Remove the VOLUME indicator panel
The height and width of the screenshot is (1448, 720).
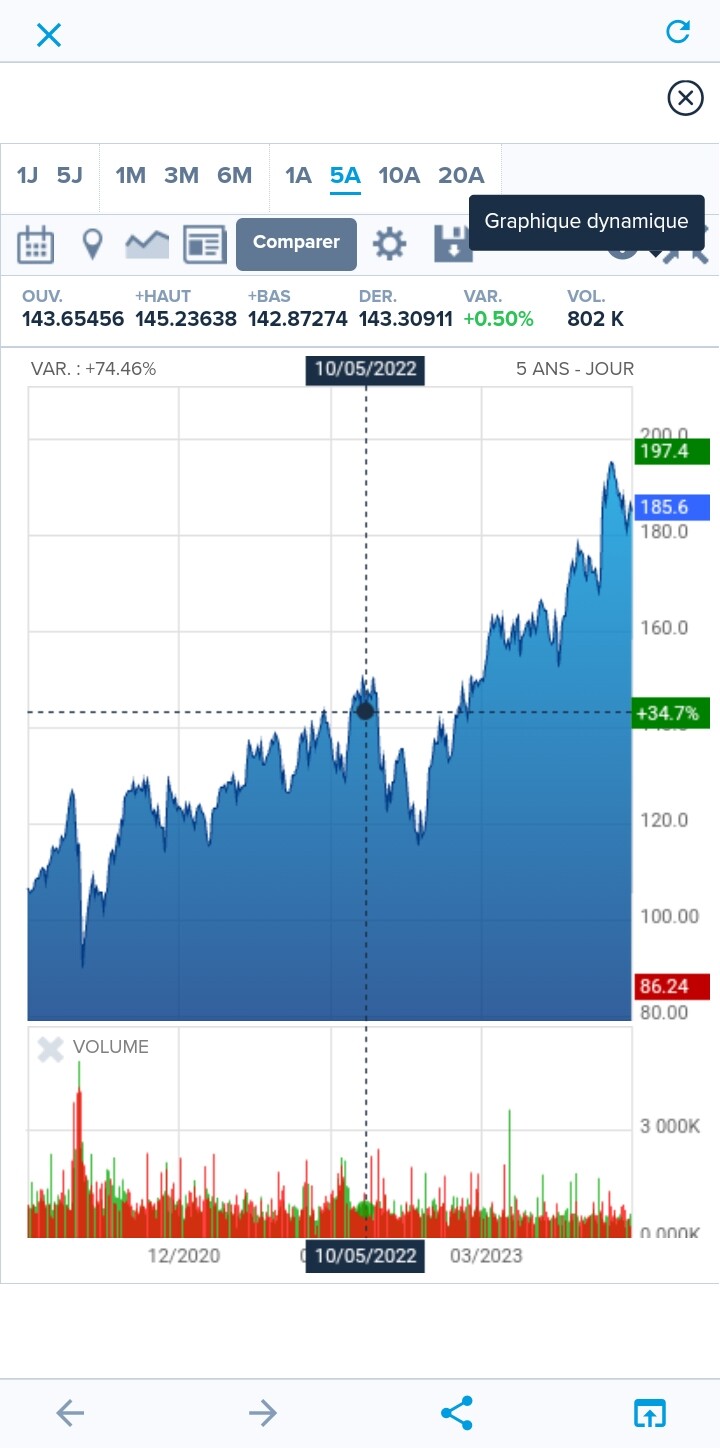click(50, 1049)
